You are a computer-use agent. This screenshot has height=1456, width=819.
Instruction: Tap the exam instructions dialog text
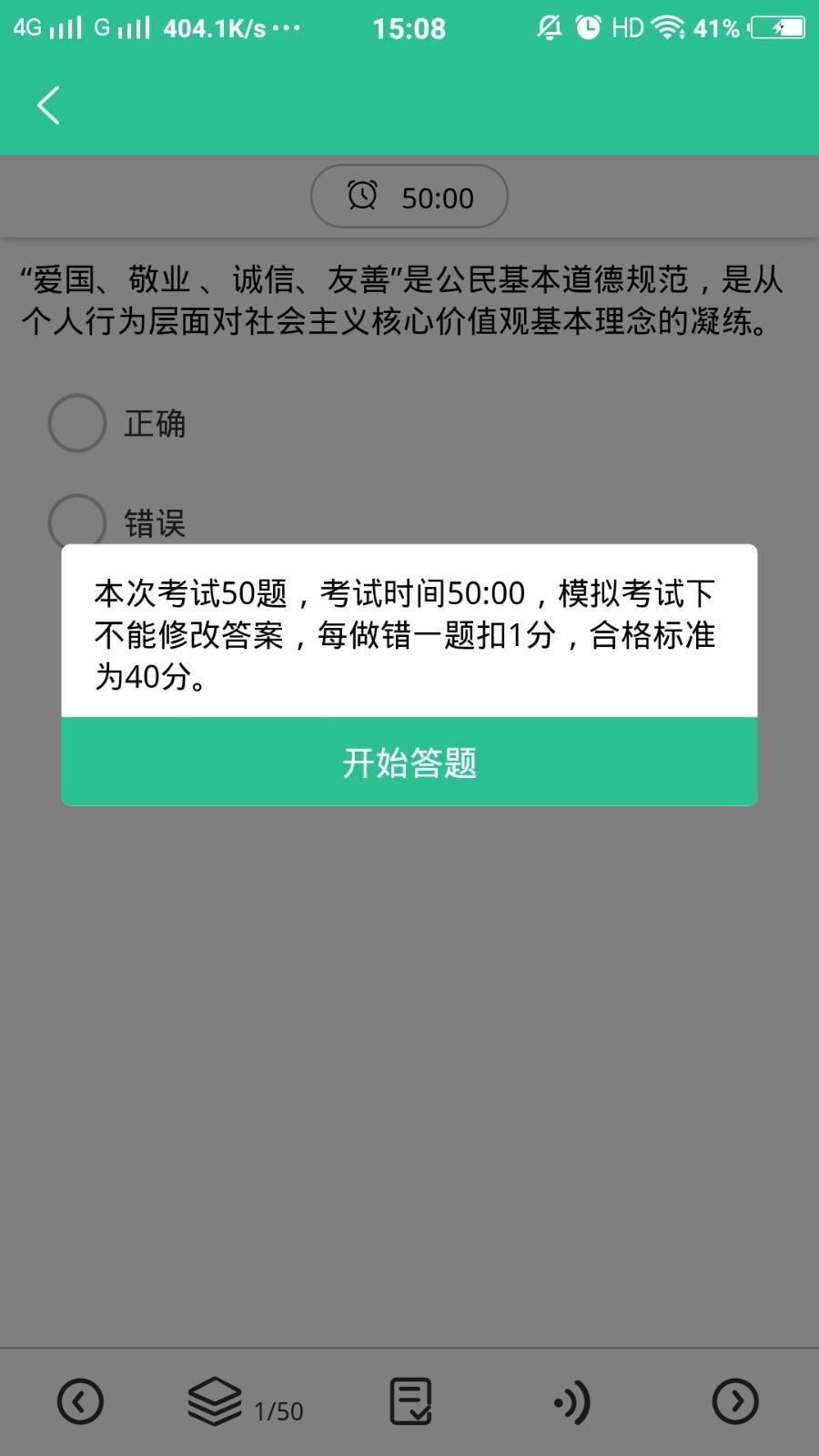408,635
